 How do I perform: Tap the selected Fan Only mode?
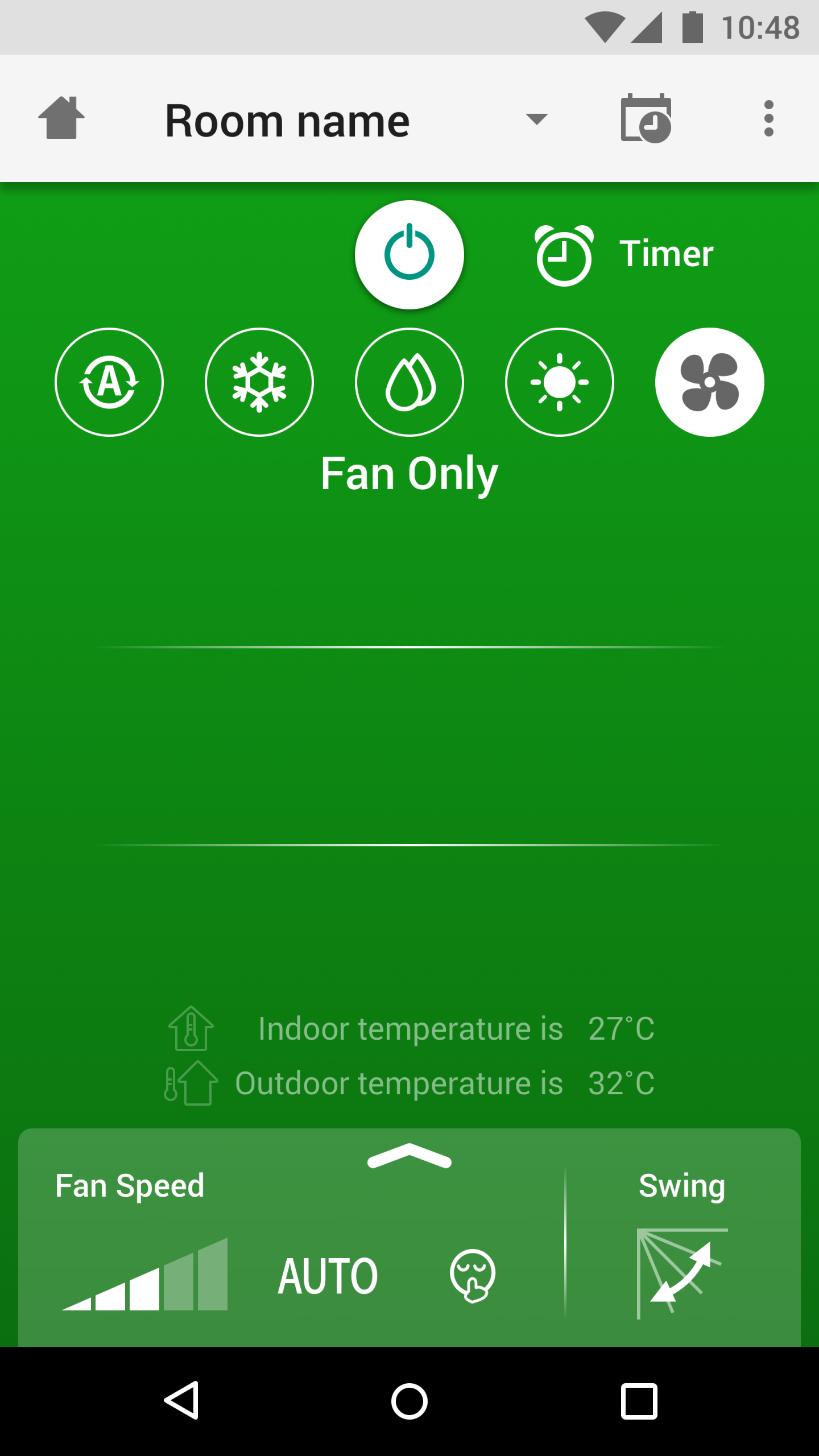coord(710,382)
